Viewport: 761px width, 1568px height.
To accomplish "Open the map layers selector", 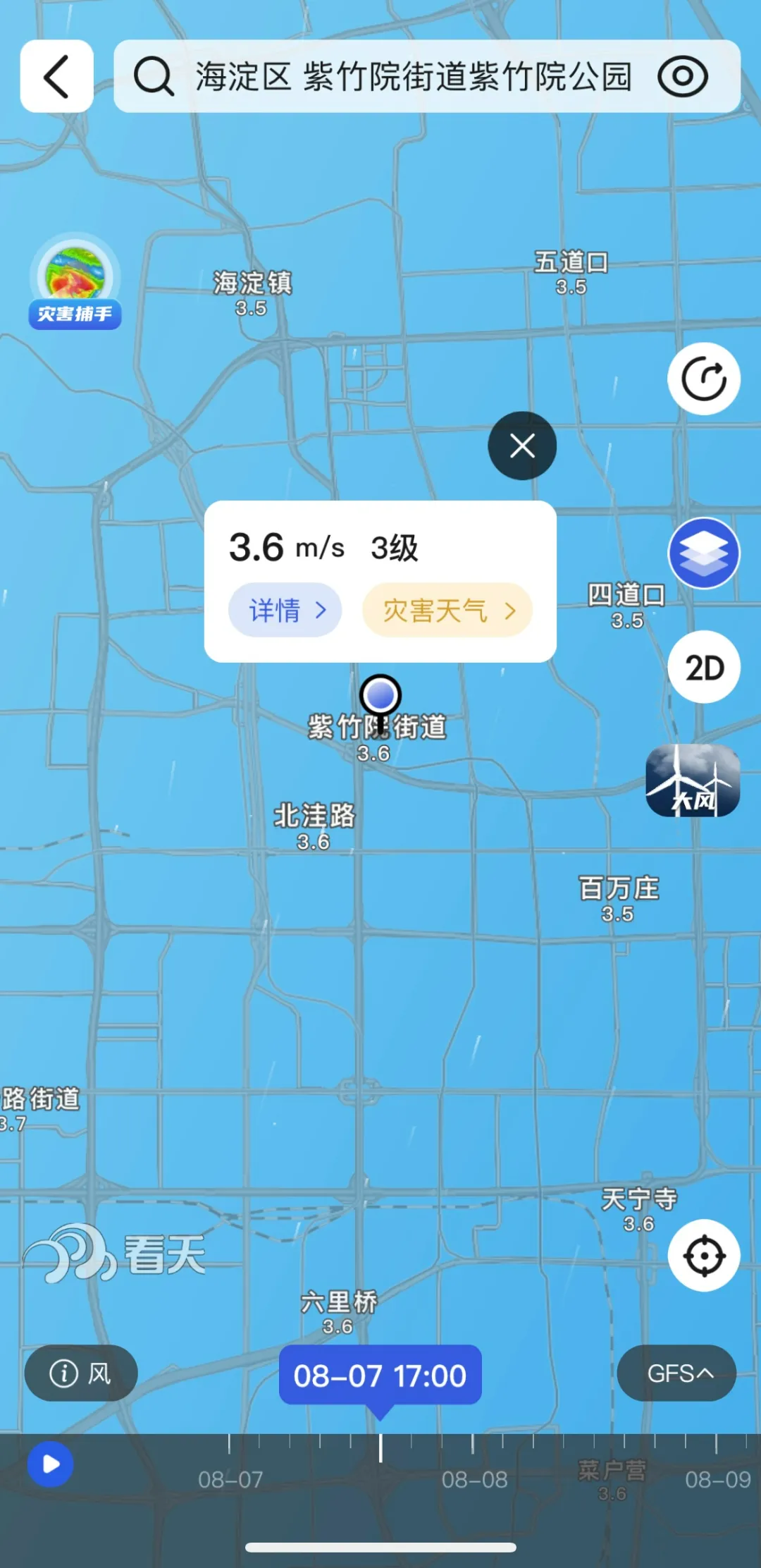I will click(x=703, y=553).
